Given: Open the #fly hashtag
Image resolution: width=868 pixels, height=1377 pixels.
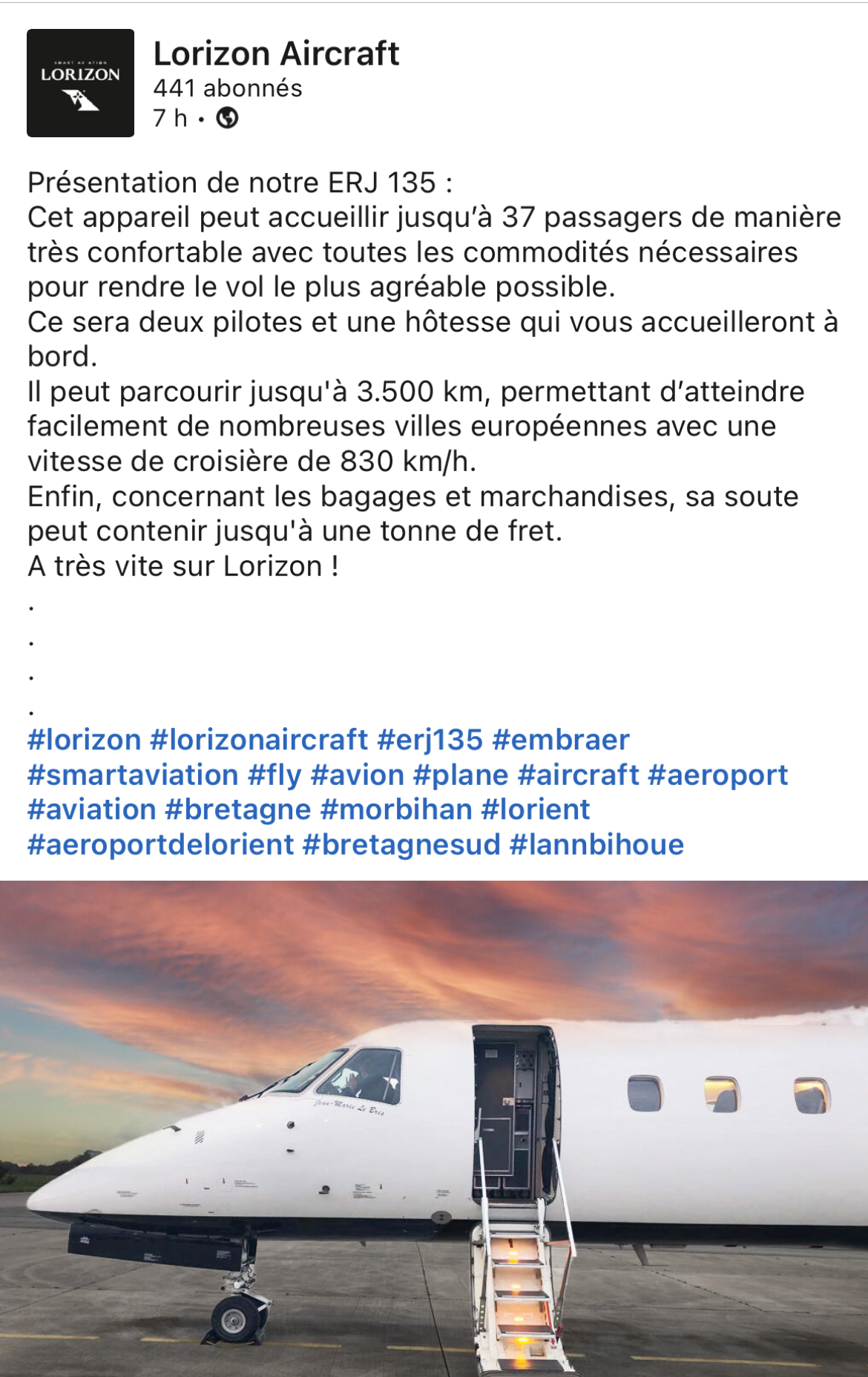Looking at the screenshot, I should [274, 775].
